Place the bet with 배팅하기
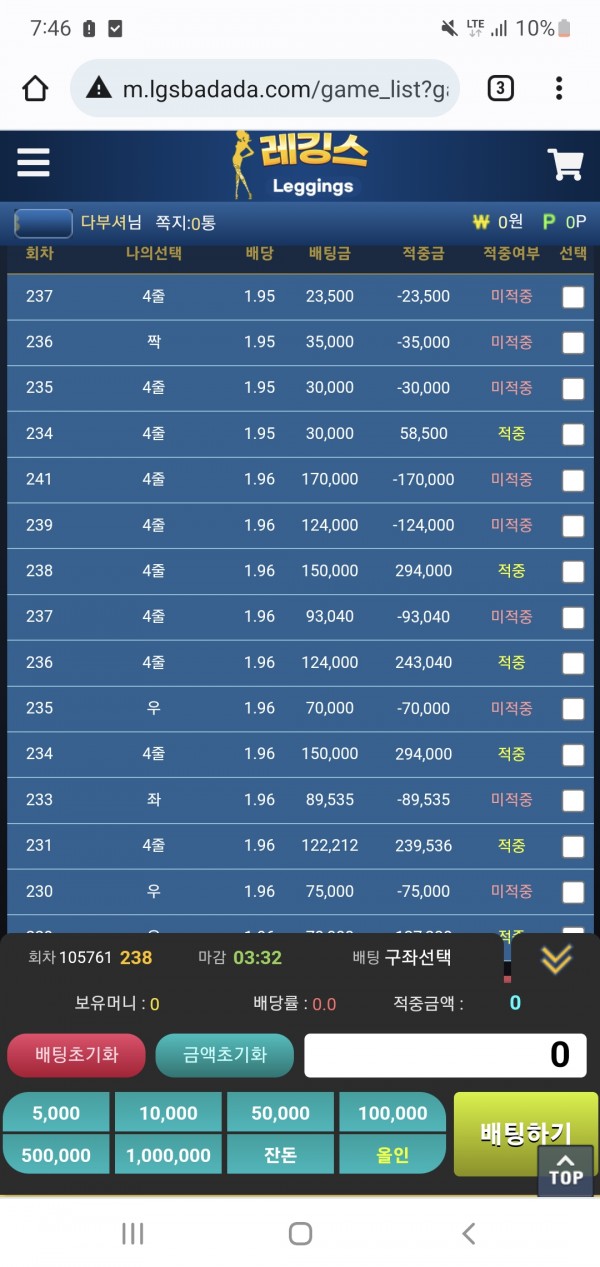 coord(524,1132)
